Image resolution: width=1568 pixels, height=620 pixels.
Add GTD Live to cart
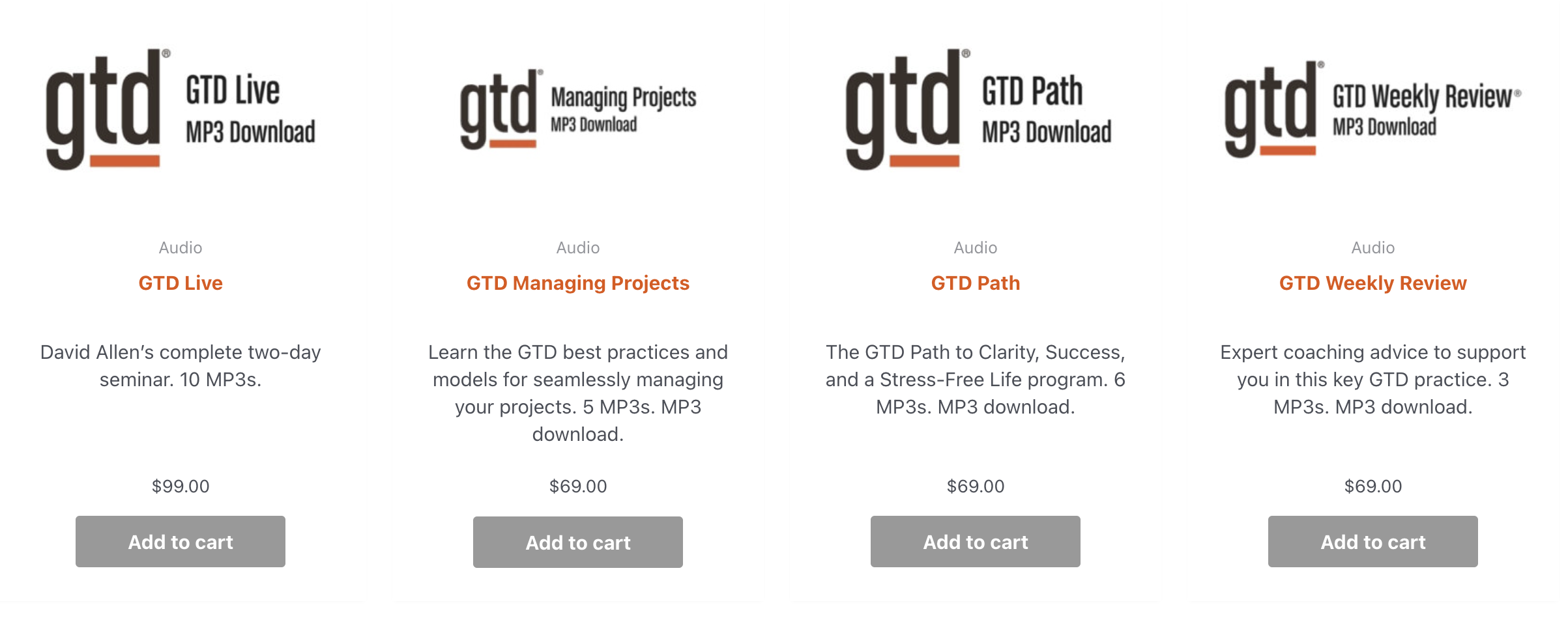(x=181, y=541)
